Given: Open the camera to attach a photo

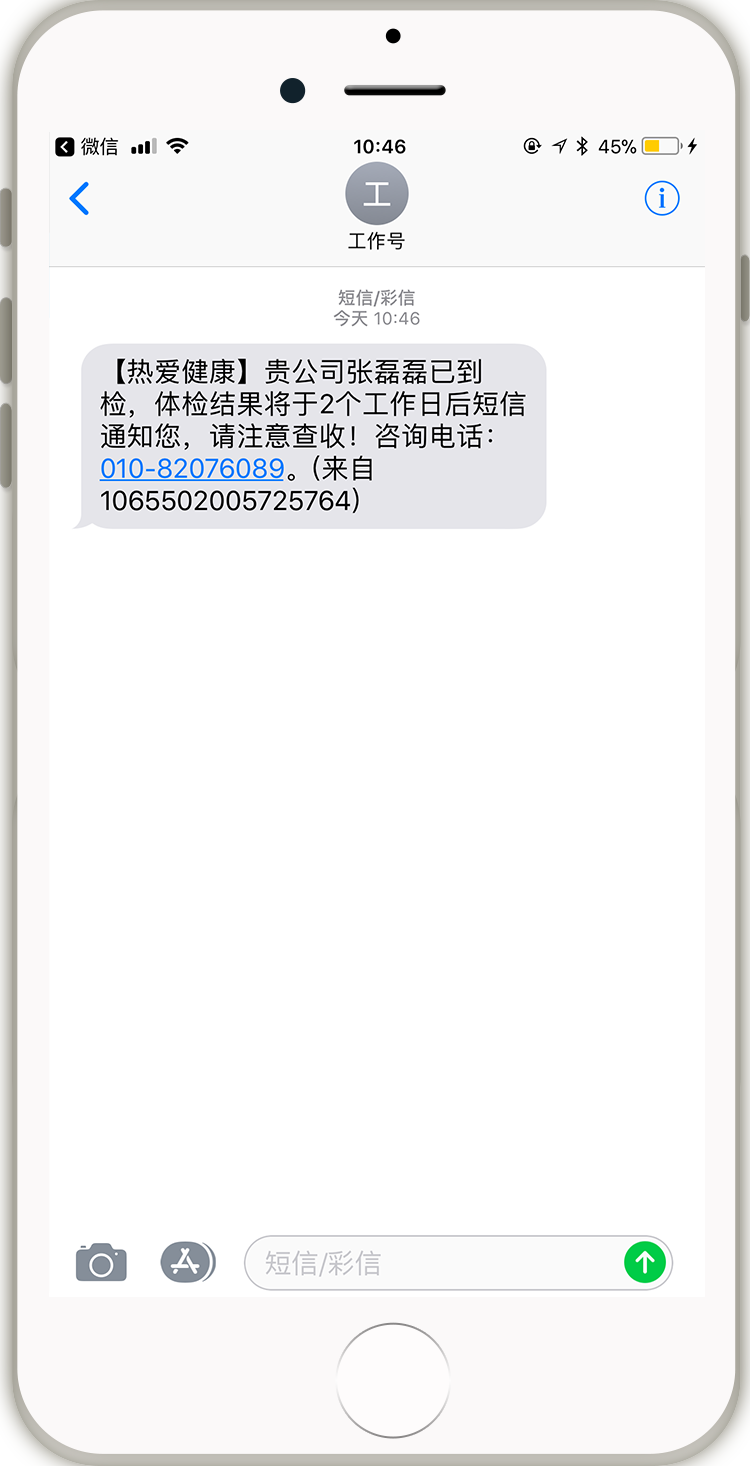Looking at the screenshot, I should tap(101, 1262).
